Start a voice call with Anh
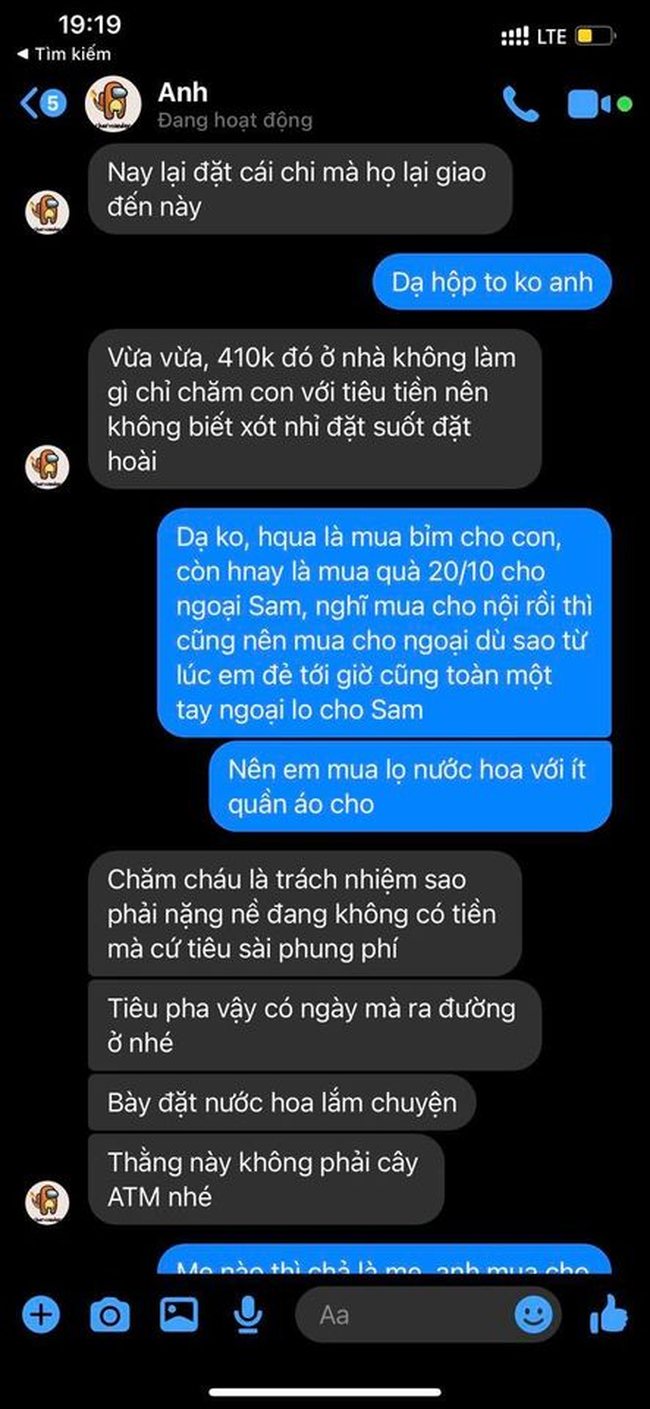650x1409 pixels. [520, 103]
